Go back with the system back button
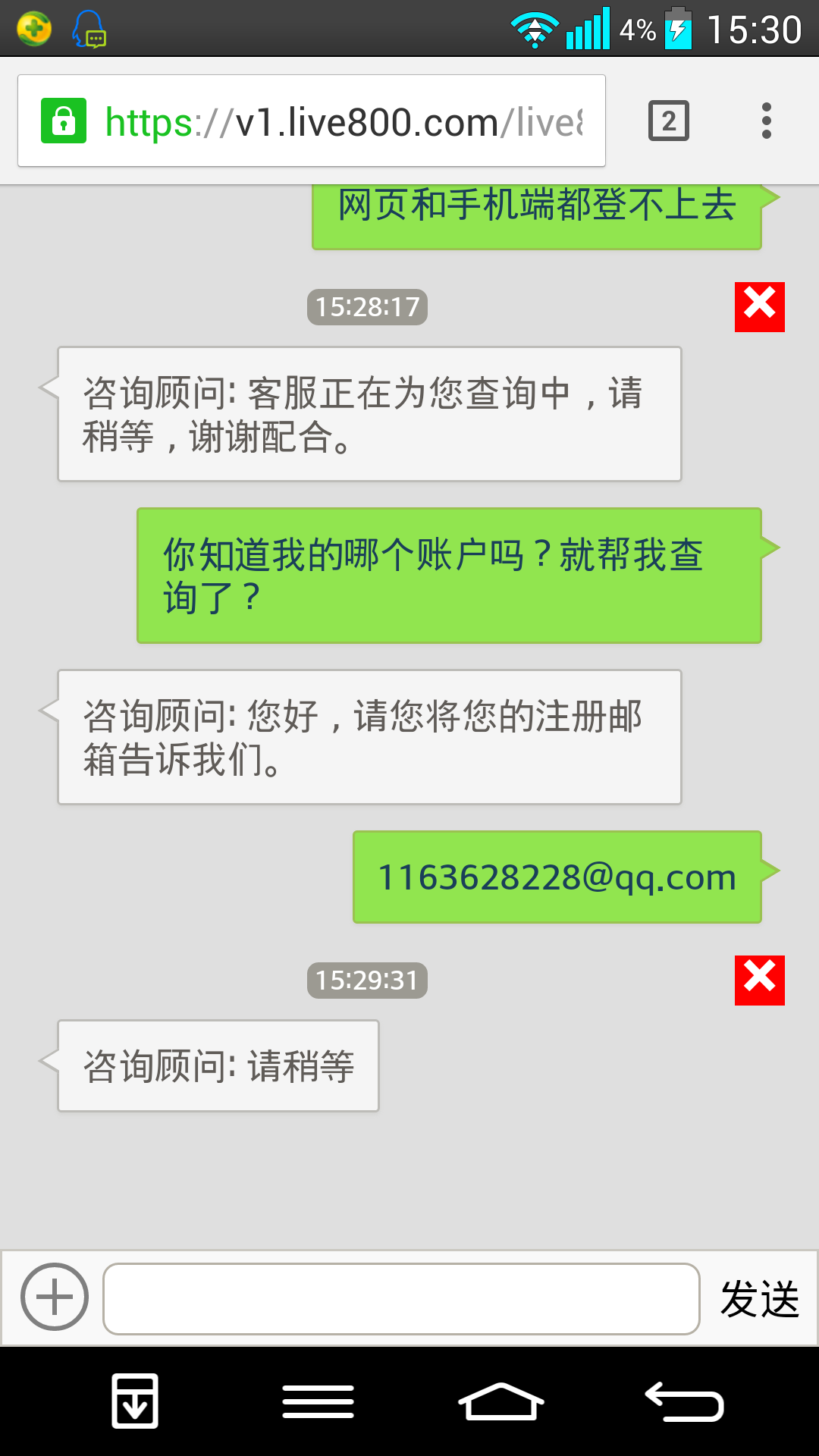This screenshot has height=1456, width=819. 684,1401
